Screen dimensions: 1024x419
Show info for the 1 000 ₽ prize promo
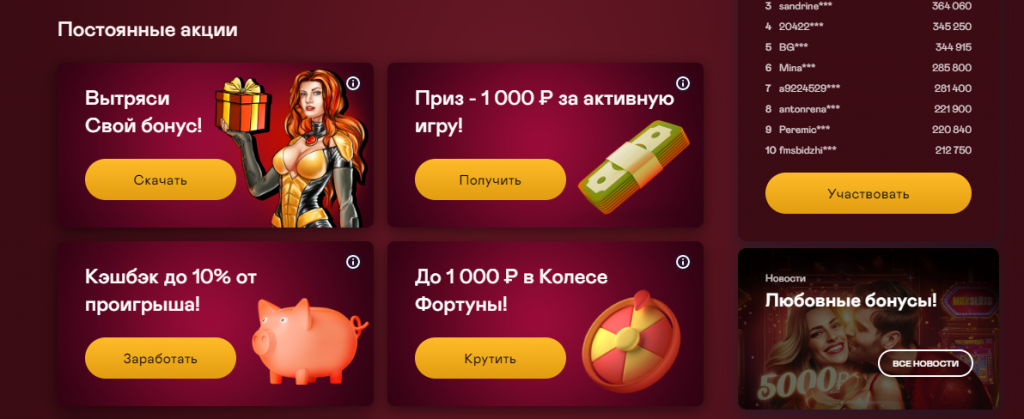coord(683,83)
